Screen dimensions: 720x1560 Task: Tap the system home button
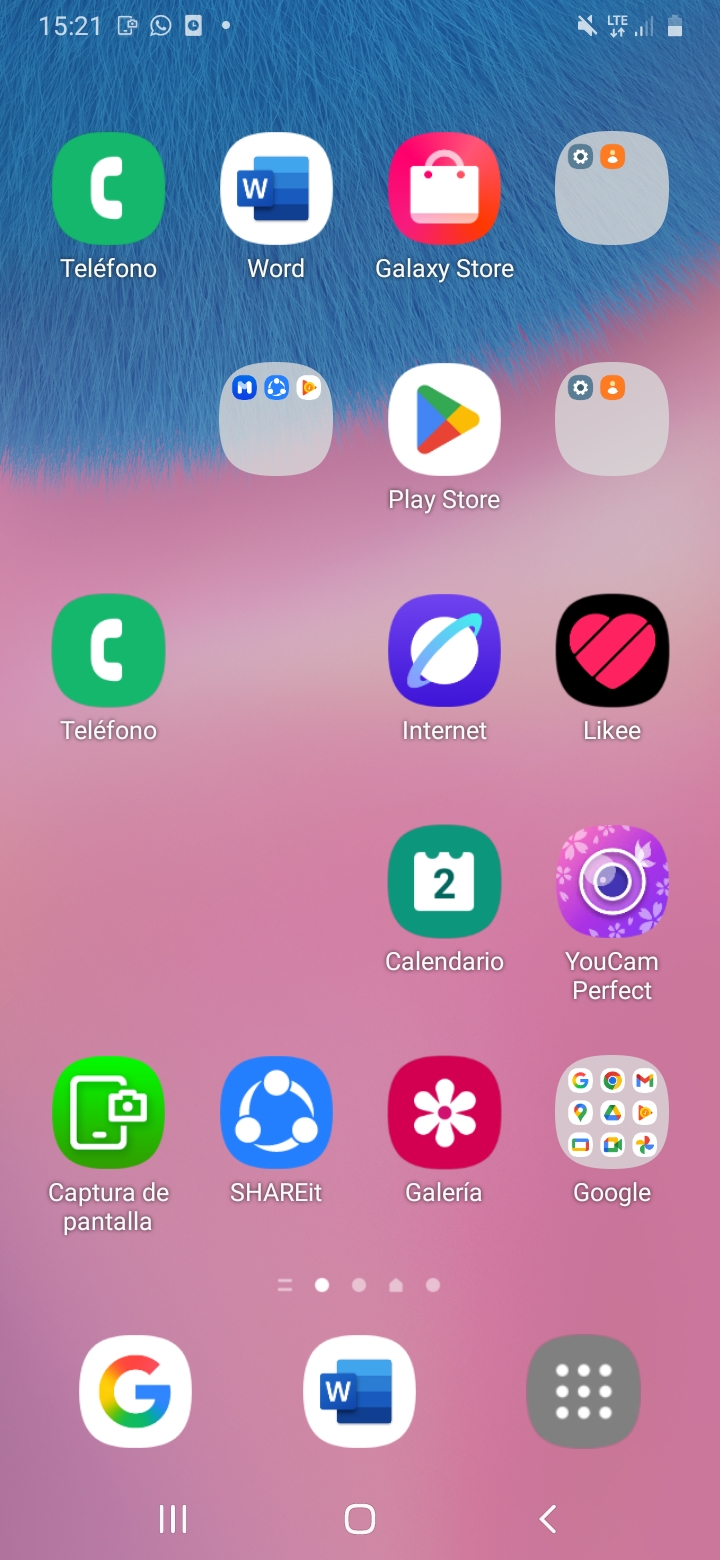click(359, 1519)
